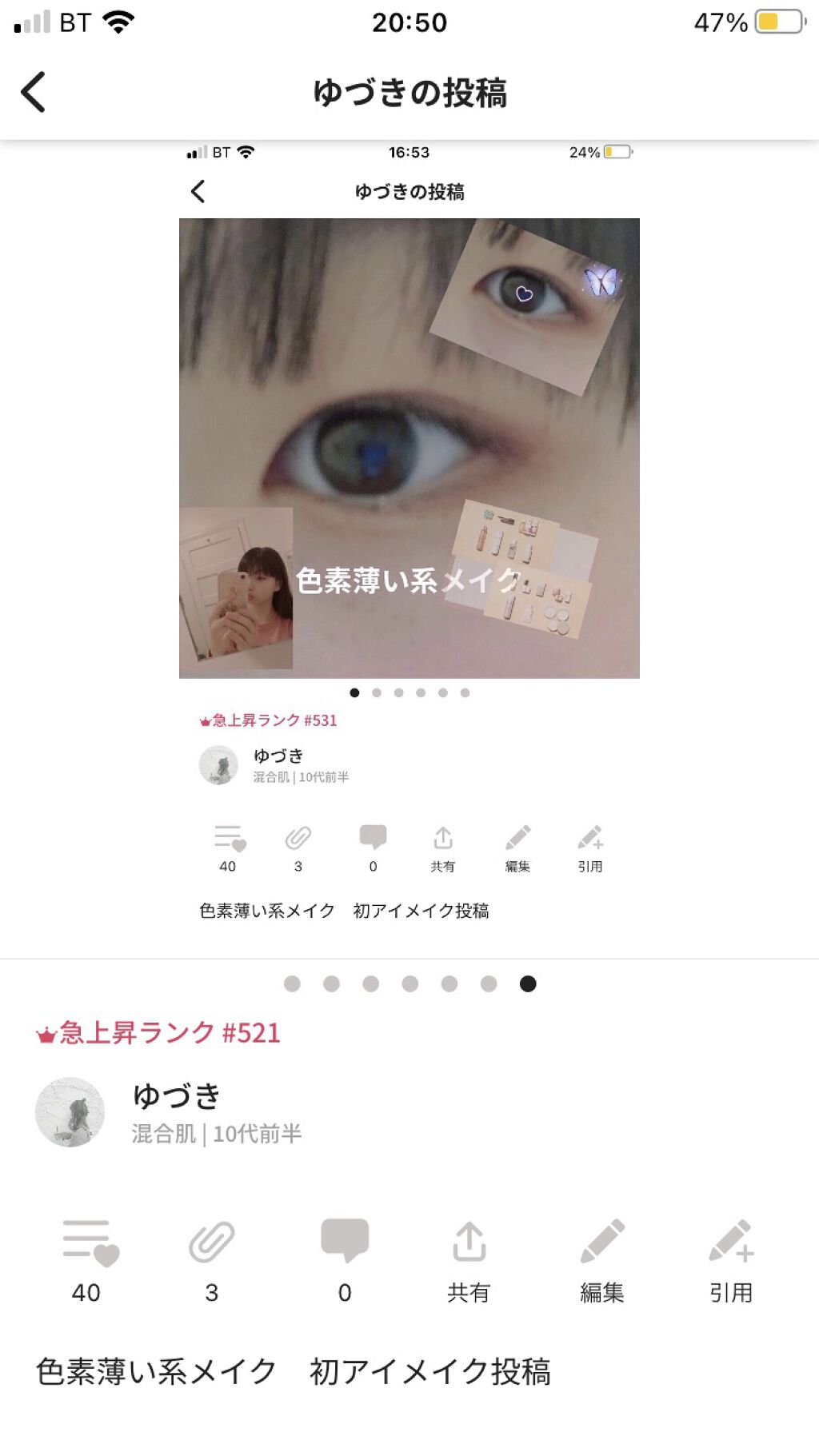The height and width of the screenshot is (1456, 819).
Task: Open the posted screenshot image
Action: 409,549
